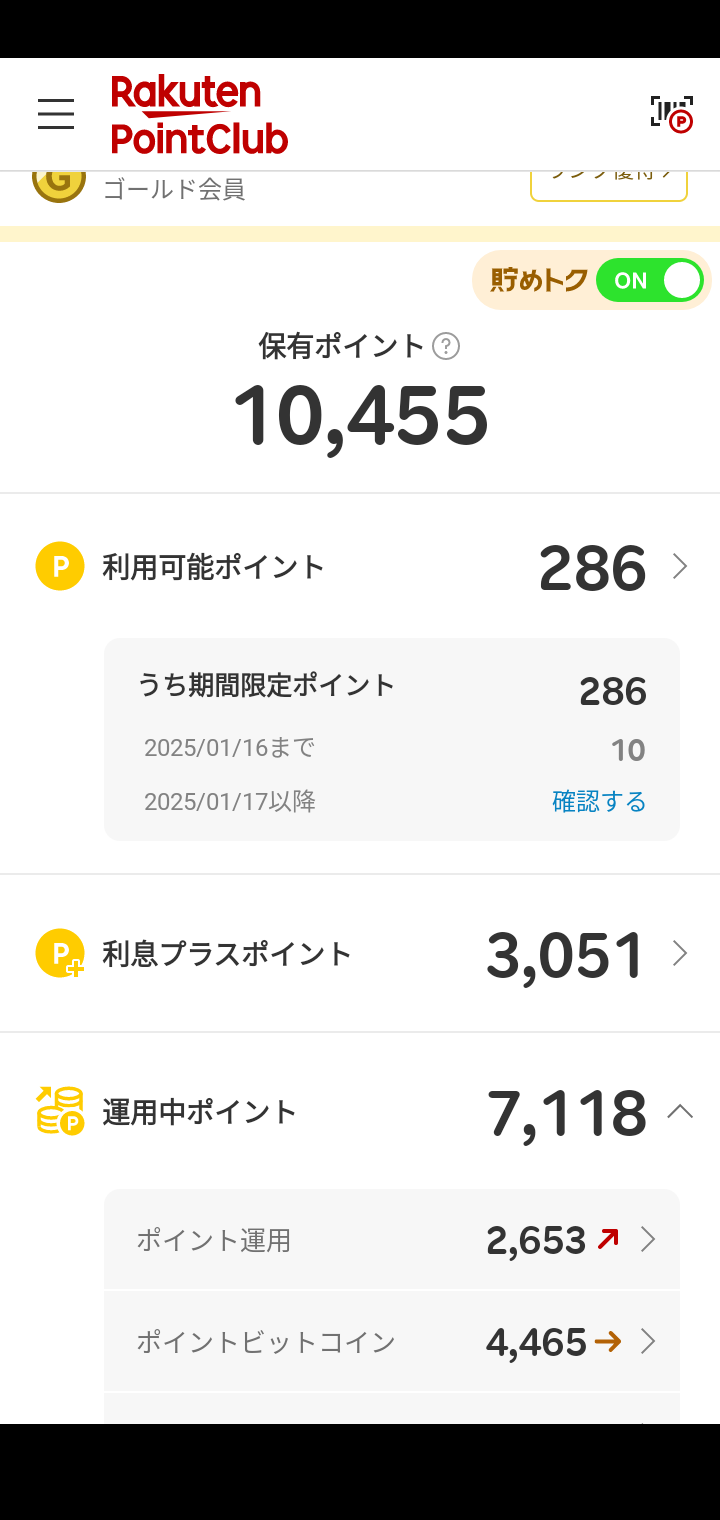Open the rank benefits button beside ゴールド会員
Image resolution: width=720 pixels, height=1520 pixels.
(609, 186)
